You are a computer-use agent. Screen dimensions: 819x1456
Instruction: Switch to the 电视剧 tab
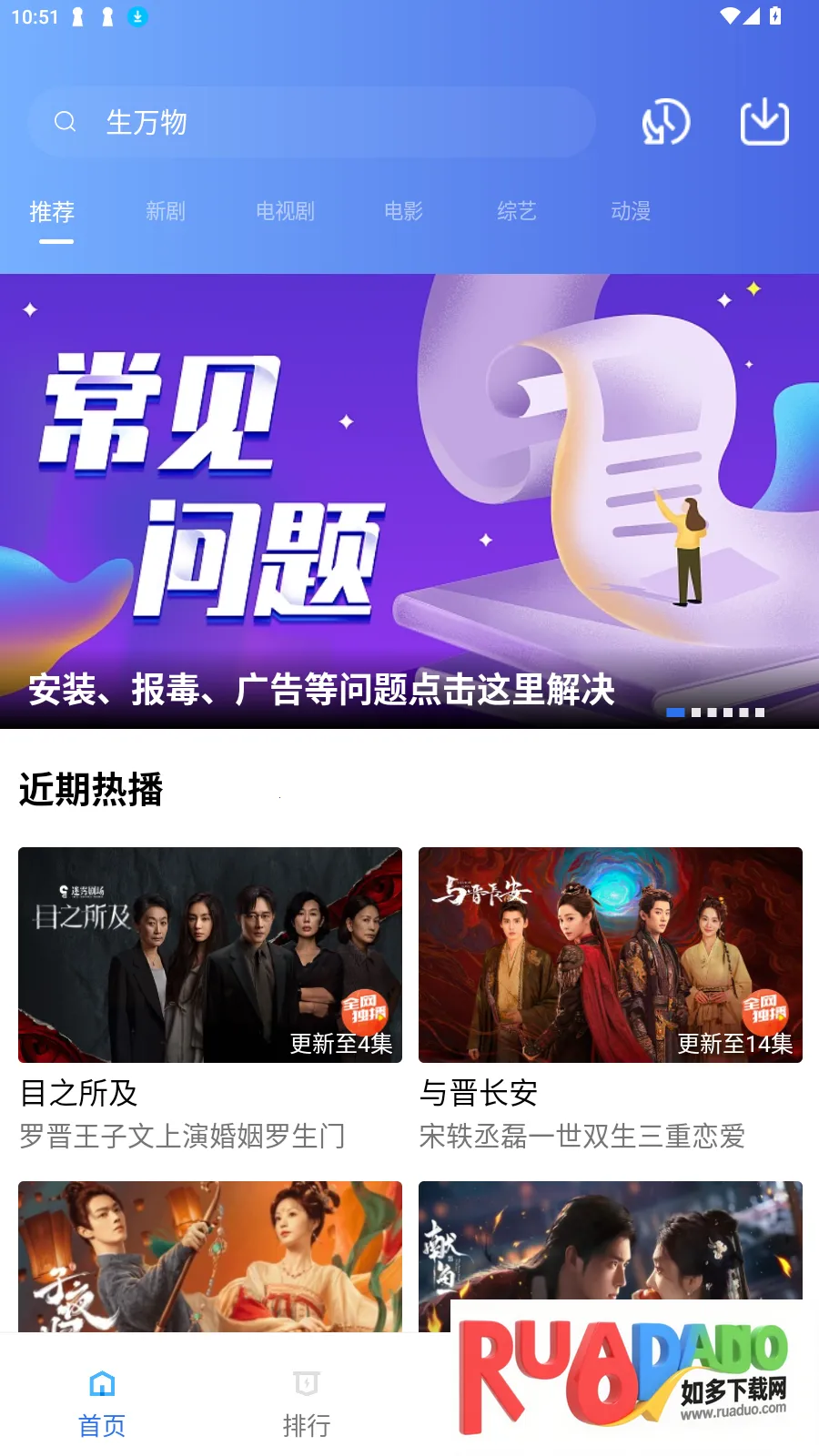point(285,212)
